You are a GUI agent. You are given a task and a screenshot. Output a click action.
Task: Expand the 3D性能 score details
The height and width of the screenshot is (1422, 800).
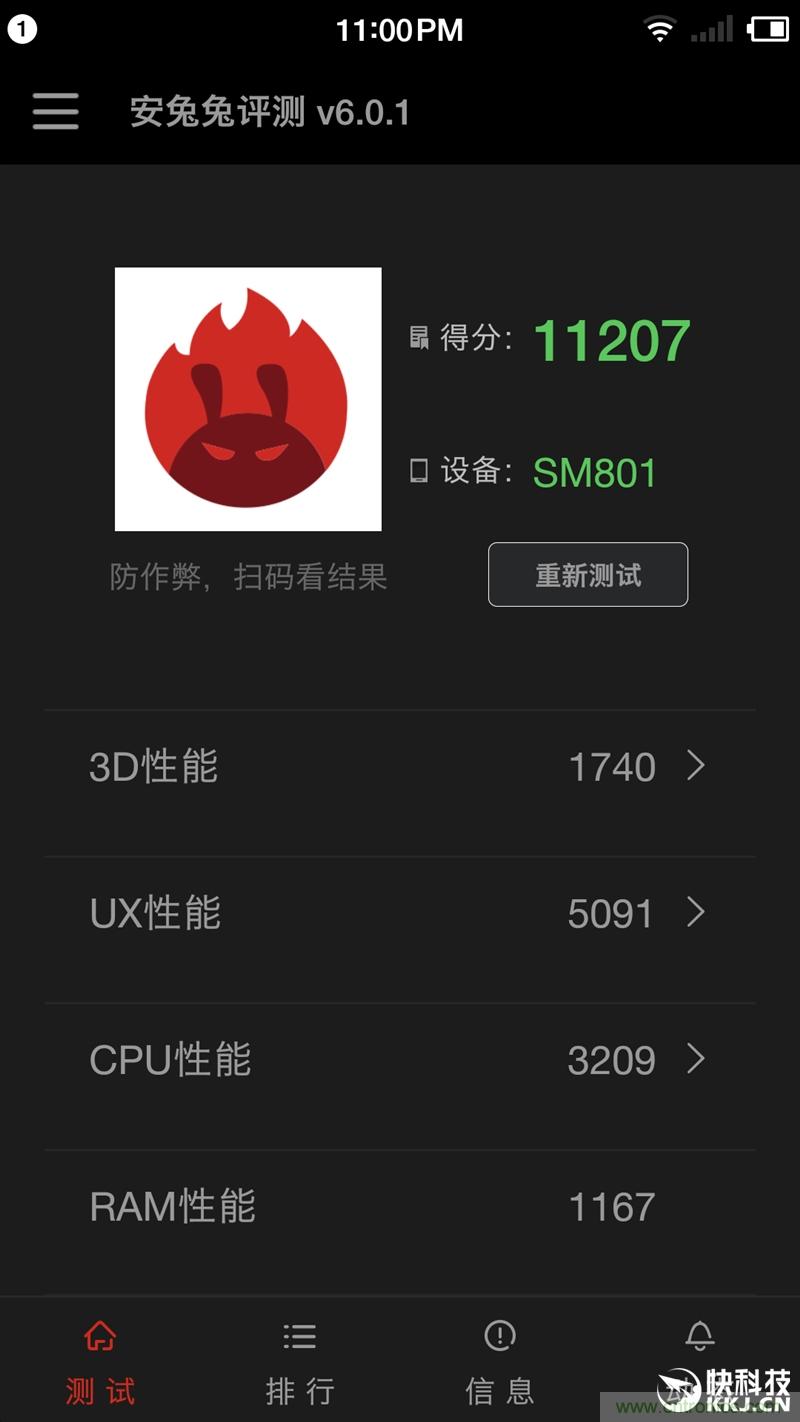[400, 766]
